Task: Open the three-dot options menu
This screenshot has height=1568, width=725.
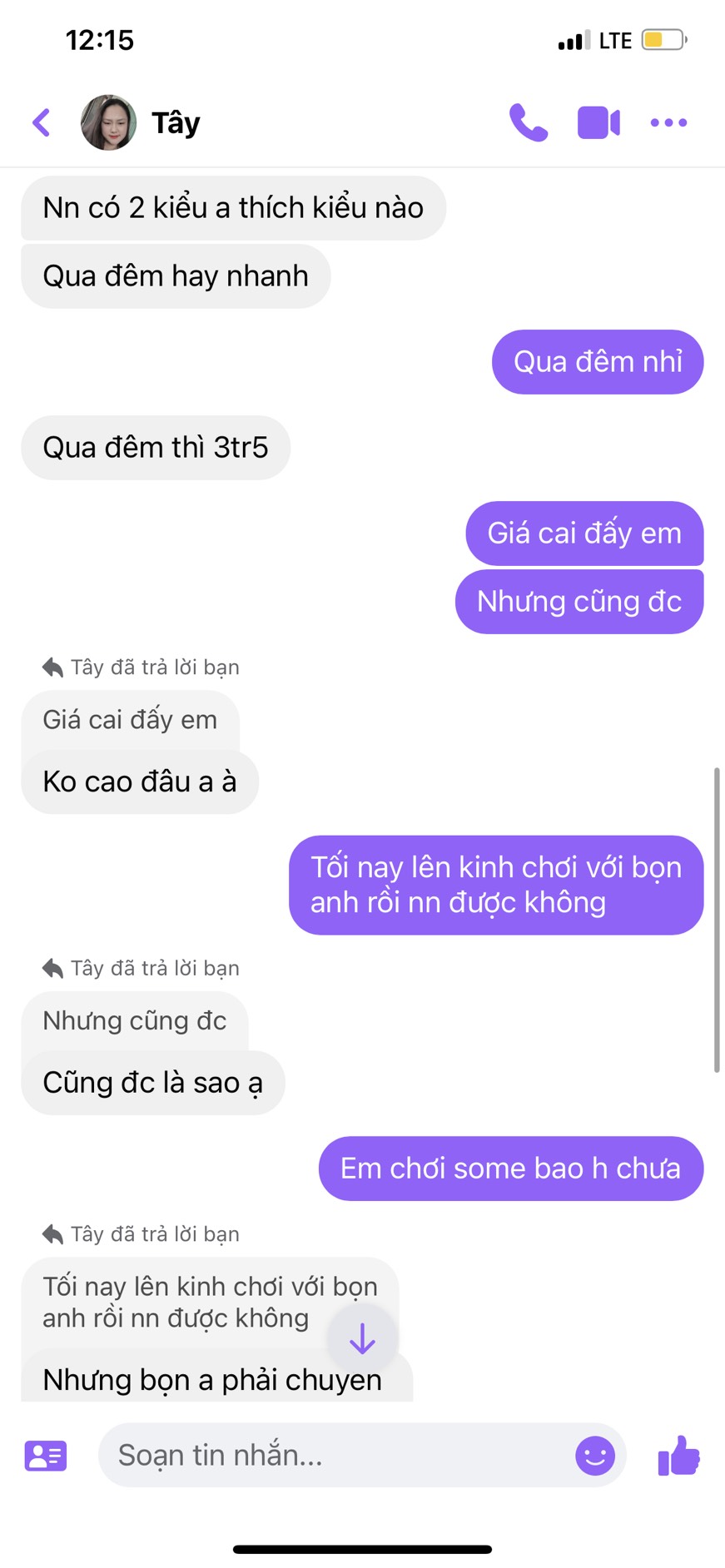Action: click(x=668, y=122)
